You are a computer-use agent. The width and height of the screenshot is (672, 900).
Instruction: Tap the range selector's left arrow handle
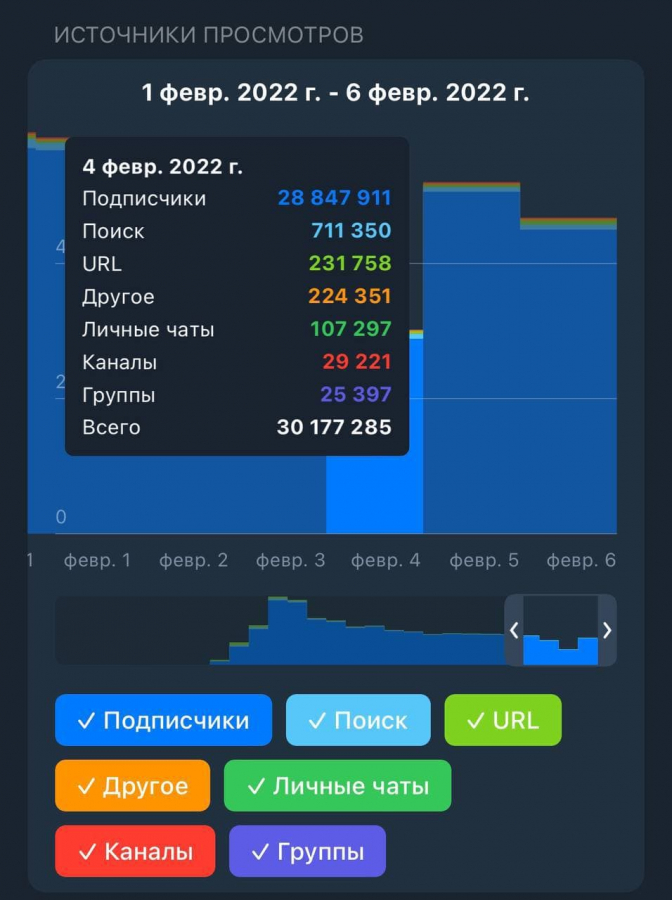click(514, 630)
